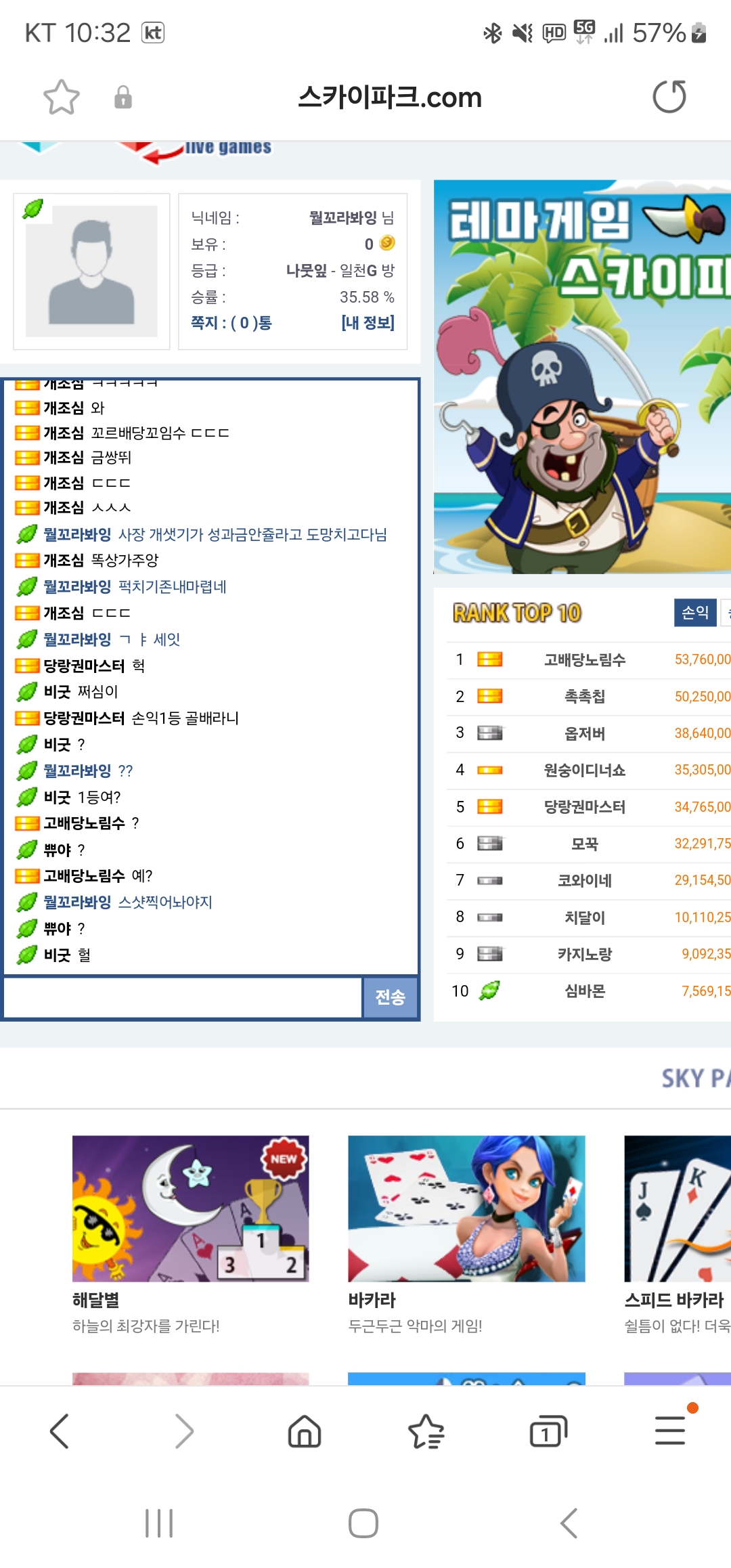Tap the address bar showing 스카이파크.com
Viewport: 731px width, 1568px height.
coord(389,97)
